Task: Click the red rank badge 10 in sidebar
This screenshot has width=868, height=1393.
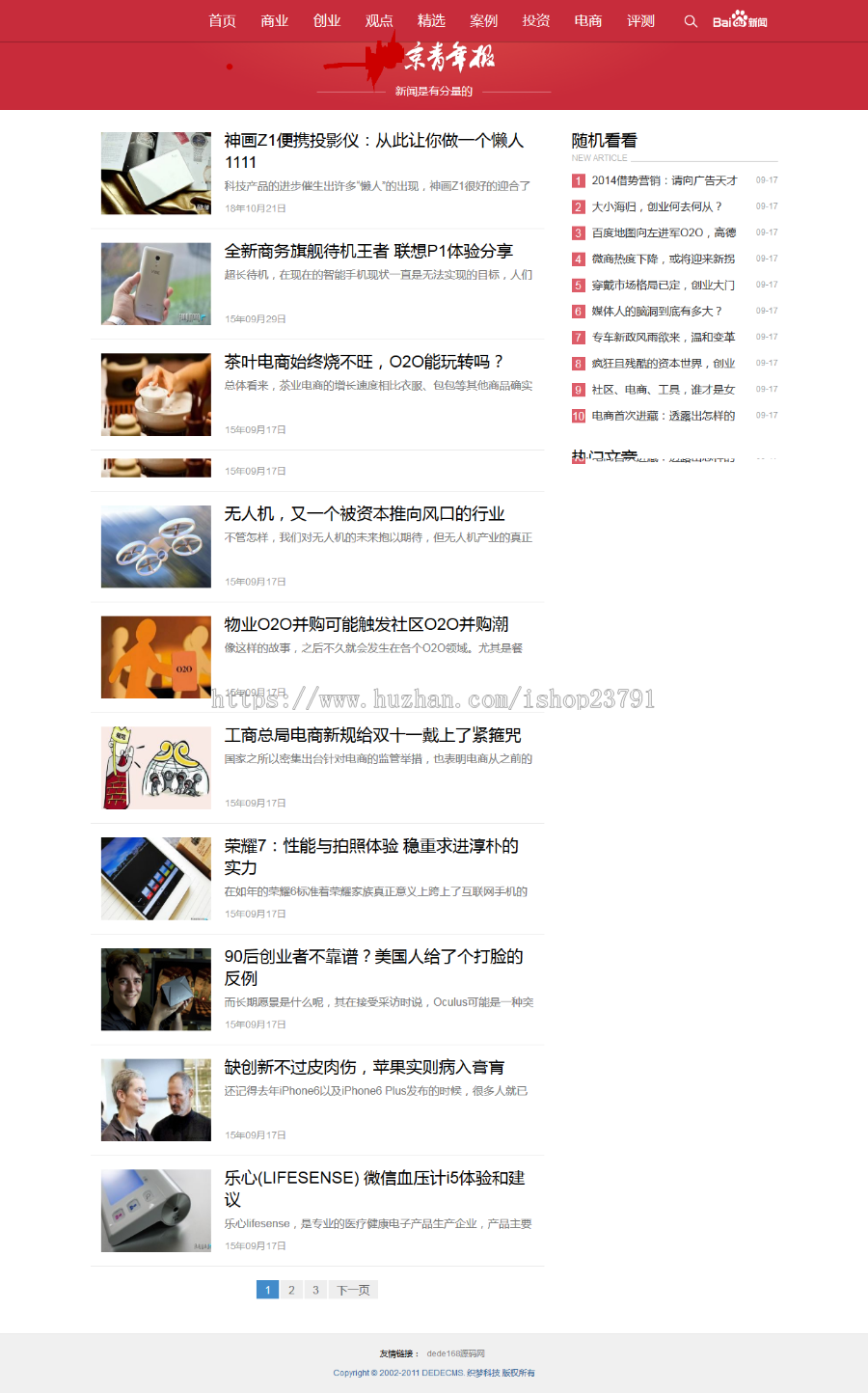Action: 578,416
